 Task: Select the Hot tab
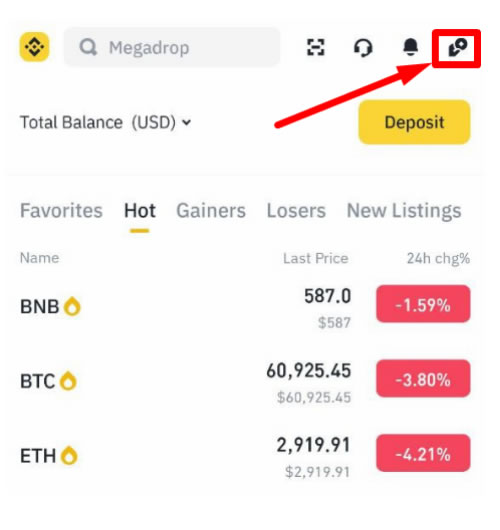[x=140, y=211]
